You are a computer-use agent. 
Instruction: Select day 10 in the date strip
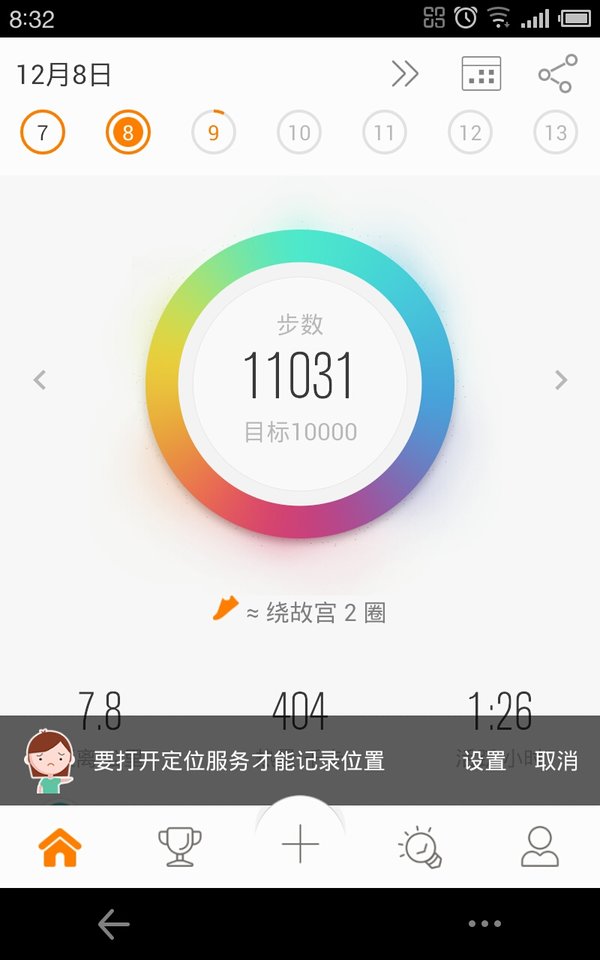pyautogui.click(x=299, y=132)
